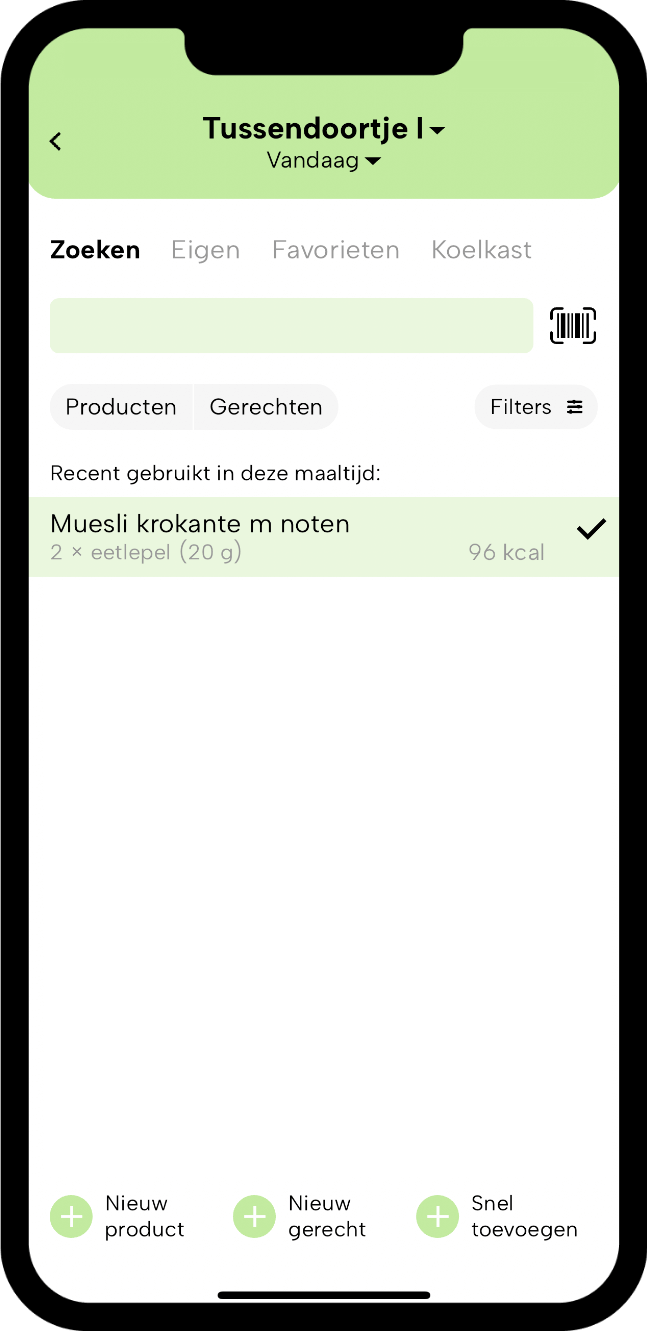Viewport: 647px width, 1331px height.
Task: Open the Filters options
Action: (x=536, y=407)
